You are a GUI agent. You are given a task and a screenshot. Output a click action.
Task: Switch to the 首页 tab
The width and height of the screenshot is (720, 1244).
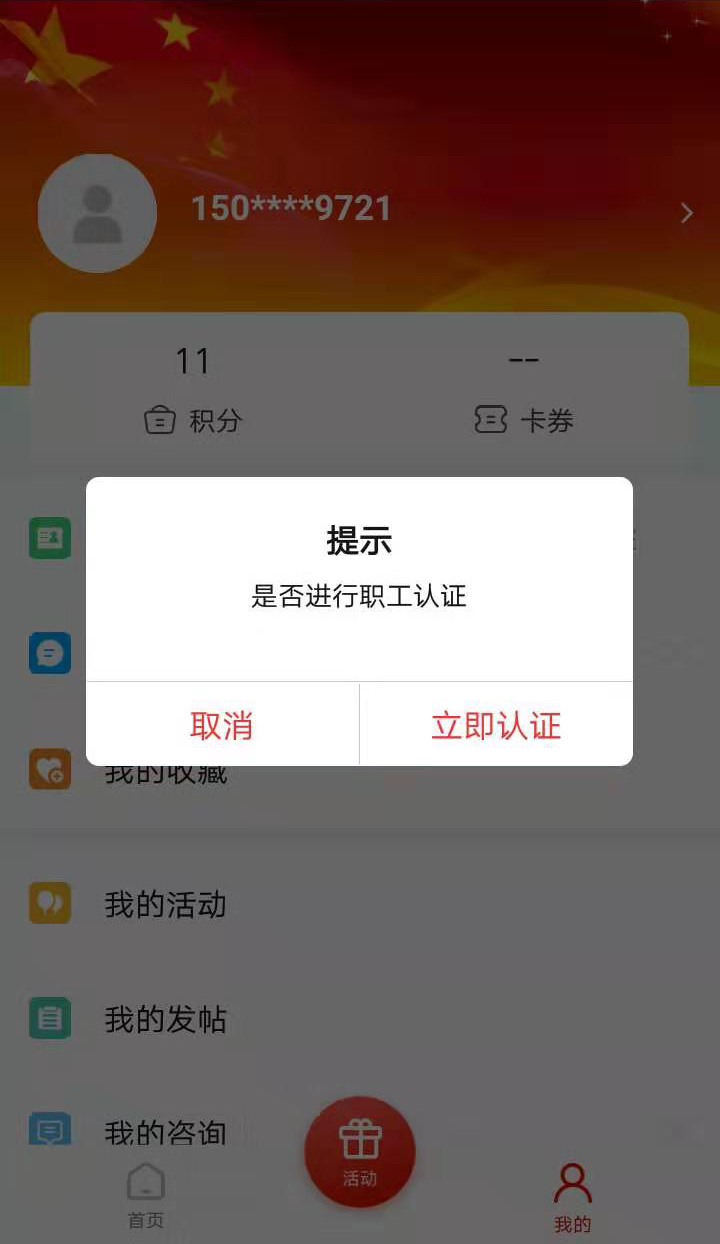coord(146,1195)
